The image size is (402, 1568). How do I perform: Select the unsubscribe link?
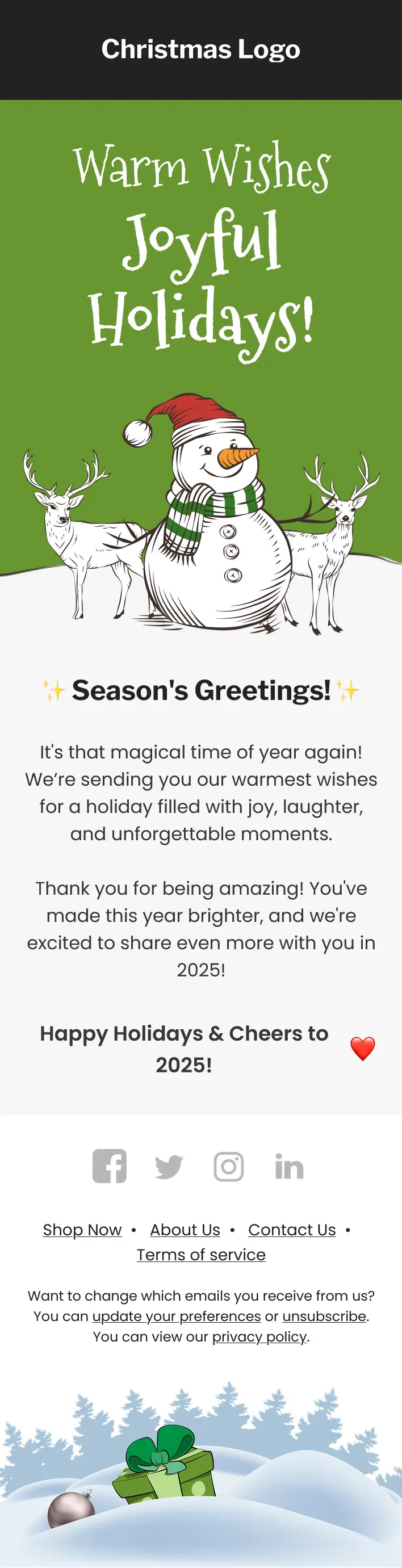click(324, 1316)
